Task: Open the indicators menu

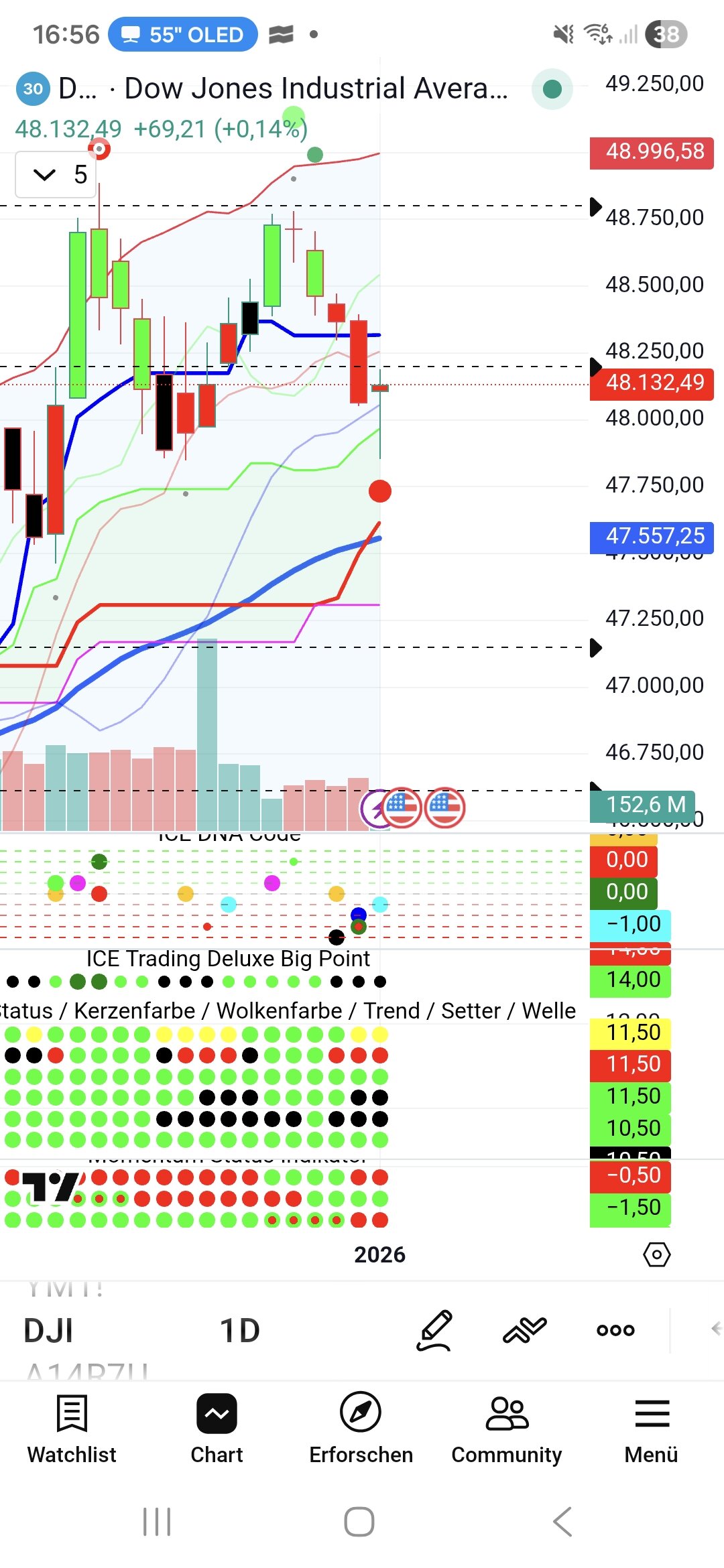Action: coord(525,1330)
